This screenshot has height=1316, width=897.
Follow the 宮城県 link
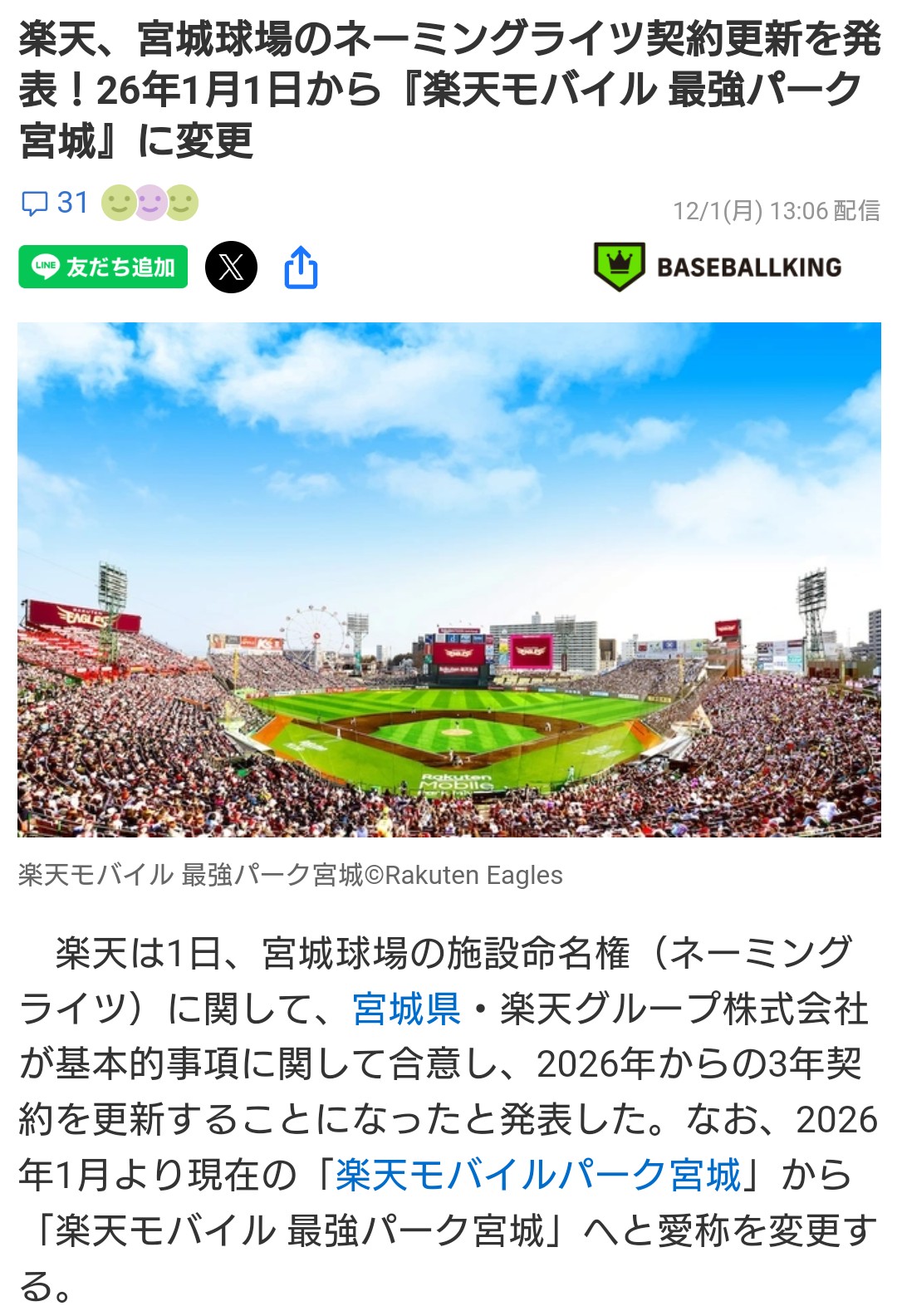[406, 1009]
